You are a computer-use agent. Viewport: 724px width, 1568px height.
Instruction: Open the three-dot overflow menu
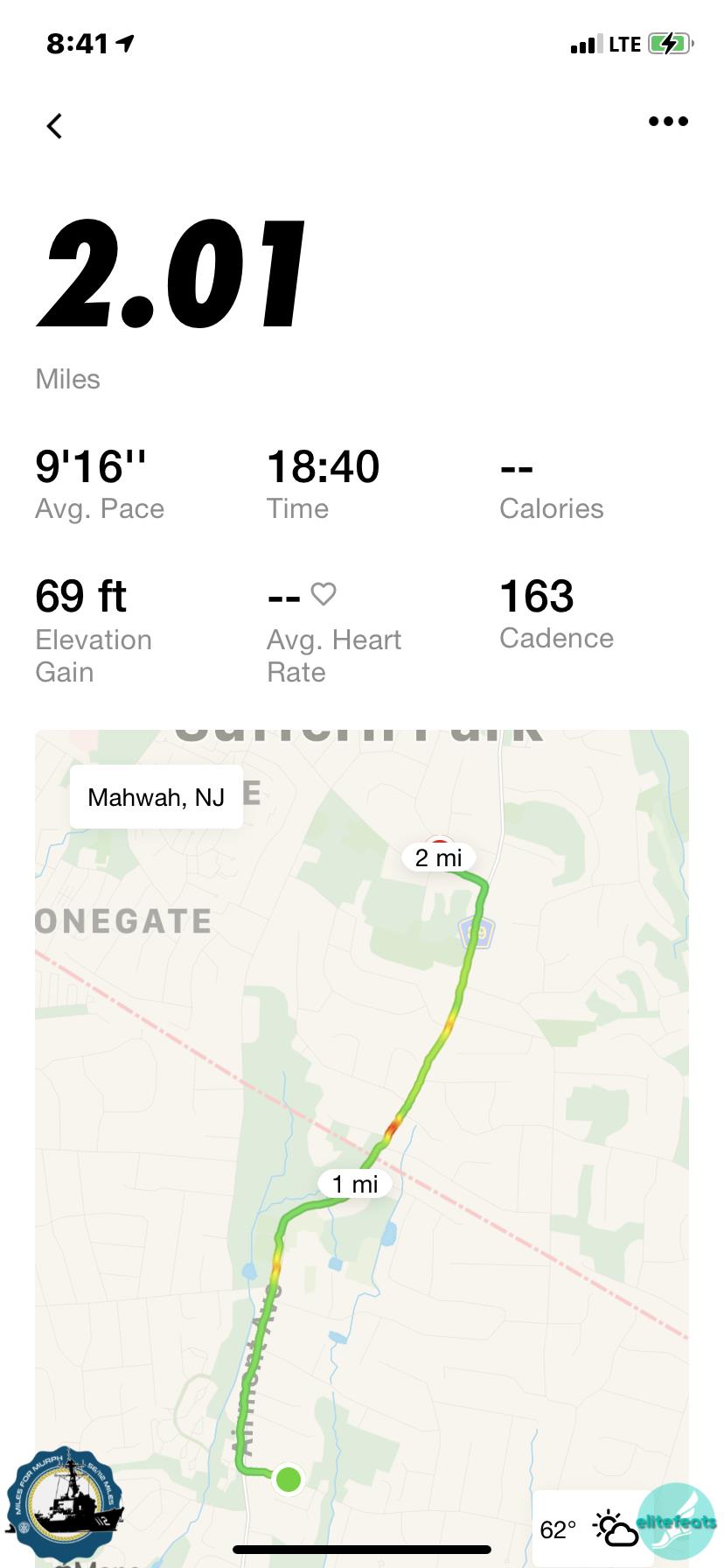click(668, 122)
